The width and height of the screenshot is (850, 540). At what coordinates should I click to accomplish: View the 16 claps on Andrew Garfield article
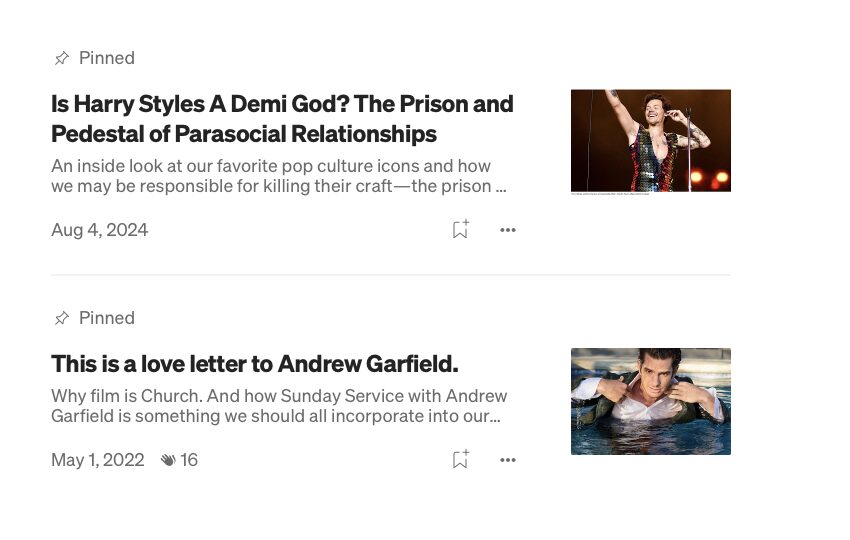point(180,460)
